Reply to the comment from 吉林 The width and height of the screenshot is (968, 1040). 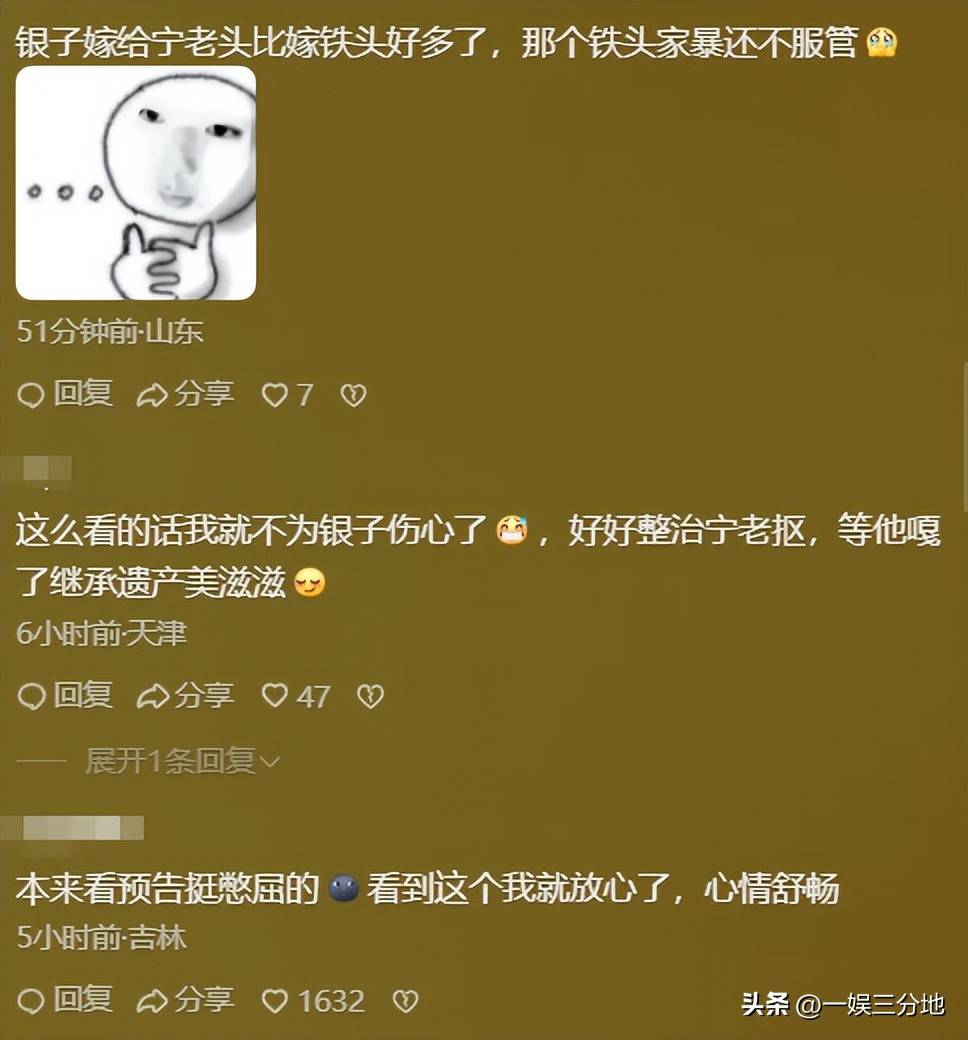pyautogui.click(x=65, y=1000)
